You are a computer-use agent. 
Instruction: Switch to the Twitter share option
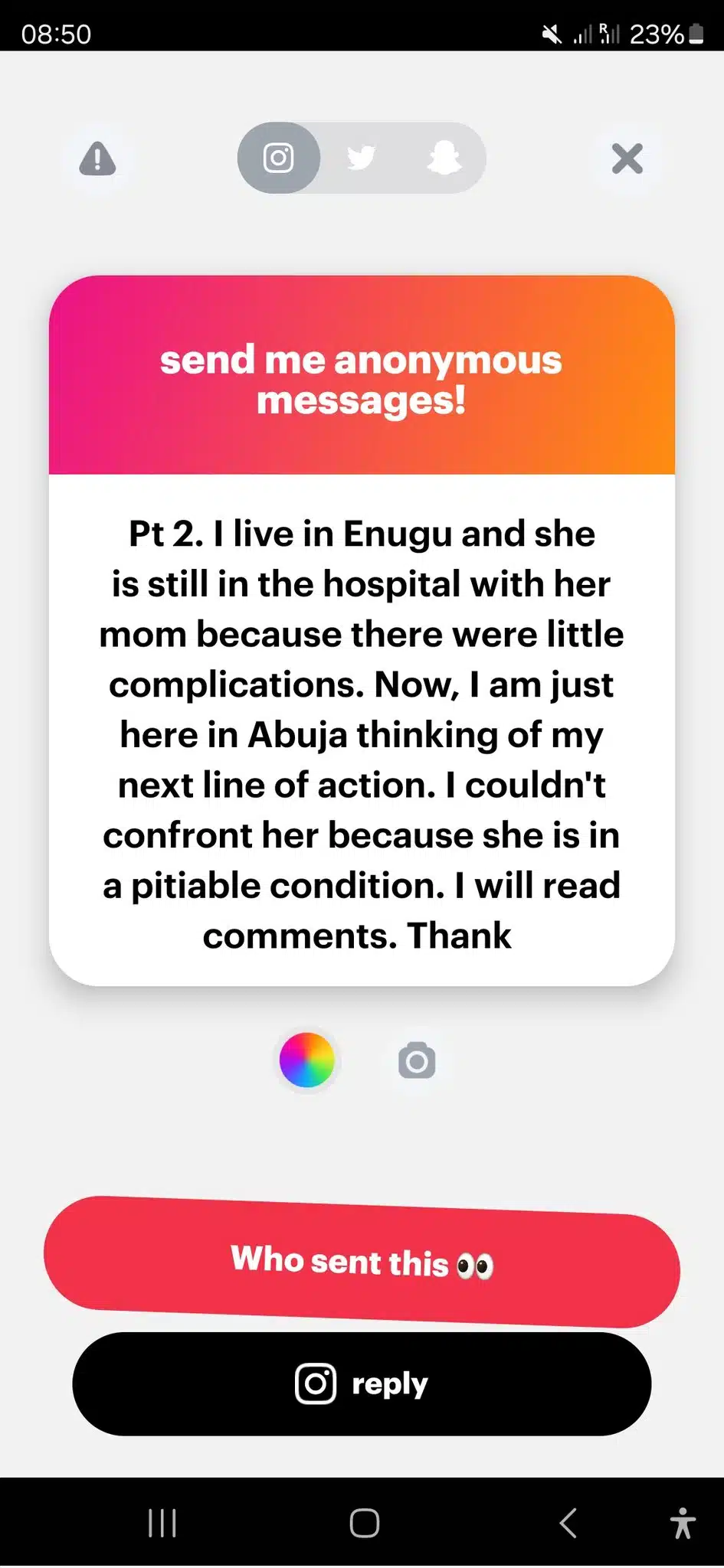click(x=361, y=158)
